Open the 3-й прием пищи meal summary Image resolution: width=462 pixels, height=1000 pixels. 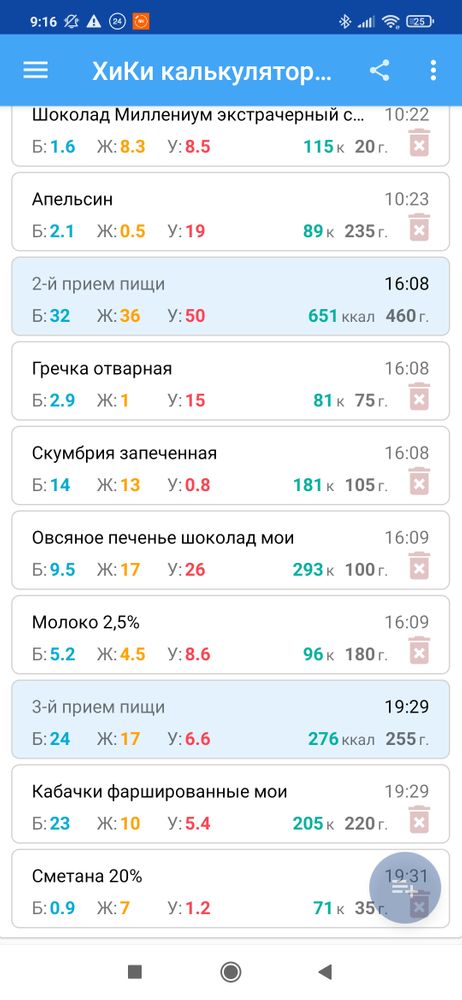pos(230,719)
